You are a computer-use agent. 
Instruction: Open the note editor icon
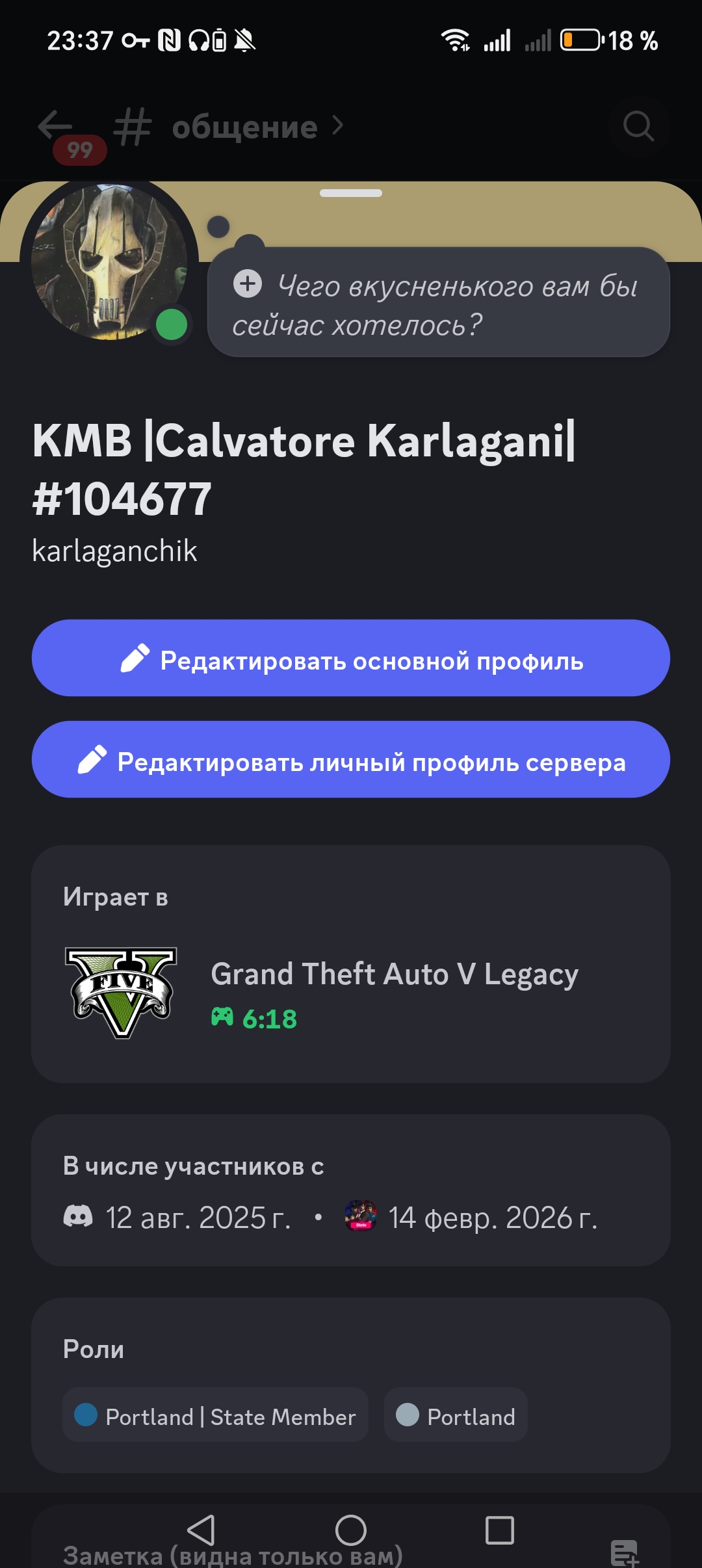(x=625, y=1554)
